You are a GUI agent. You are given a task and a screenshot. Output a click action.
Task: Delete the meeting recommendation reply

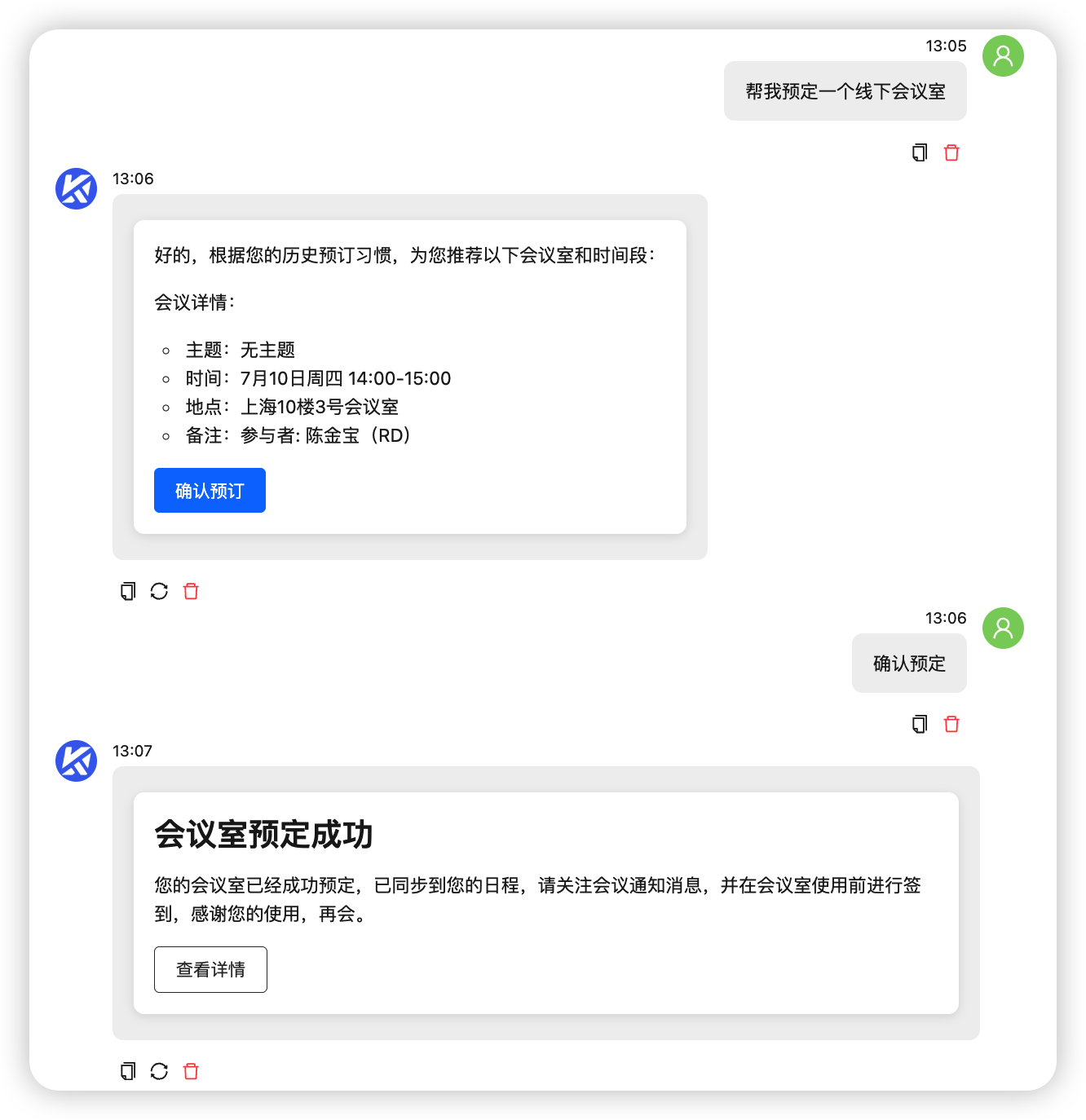click(x=191, y=591)
